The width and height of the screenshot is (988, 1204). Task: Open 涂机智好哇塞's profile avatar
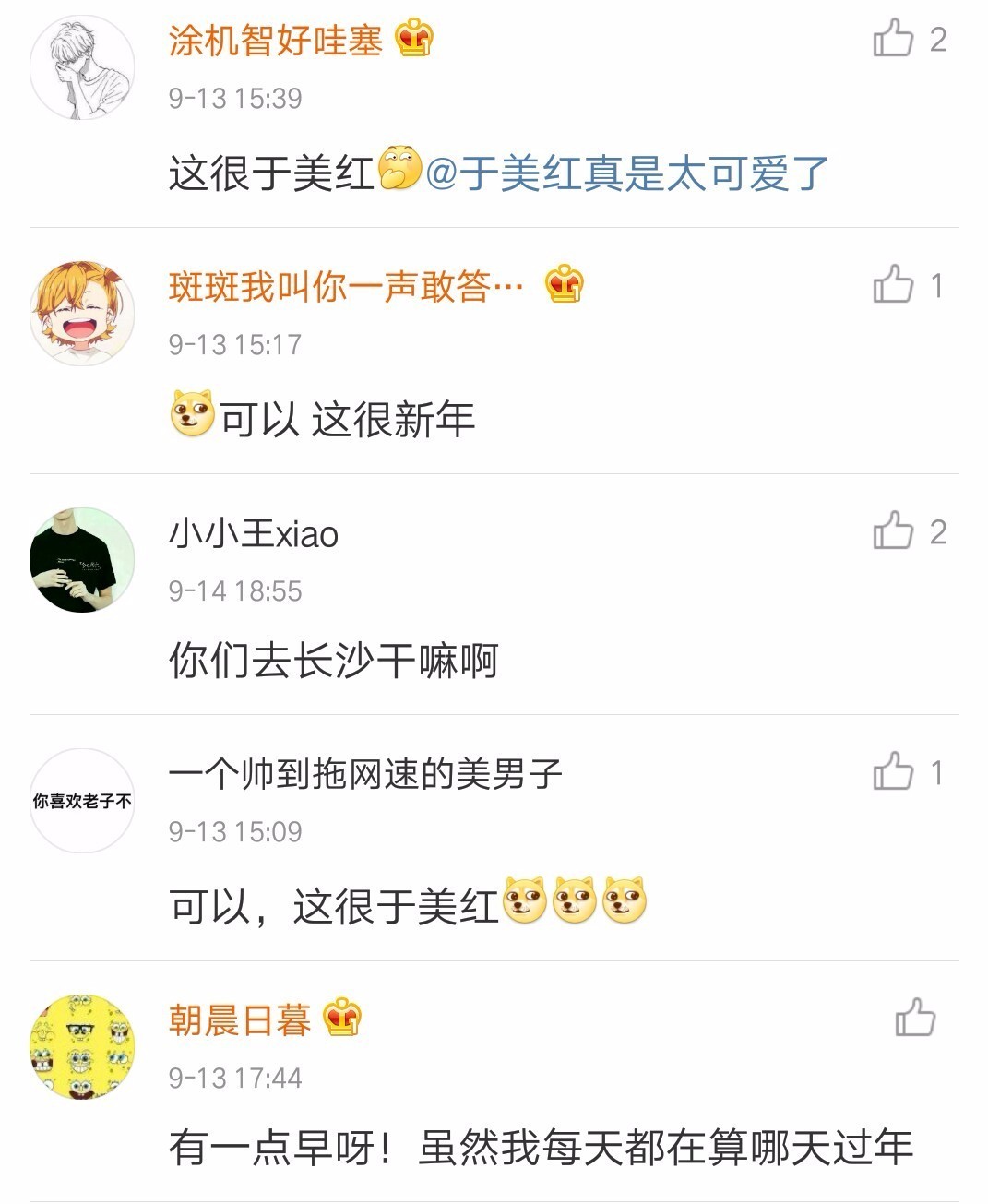pos(82,67)
